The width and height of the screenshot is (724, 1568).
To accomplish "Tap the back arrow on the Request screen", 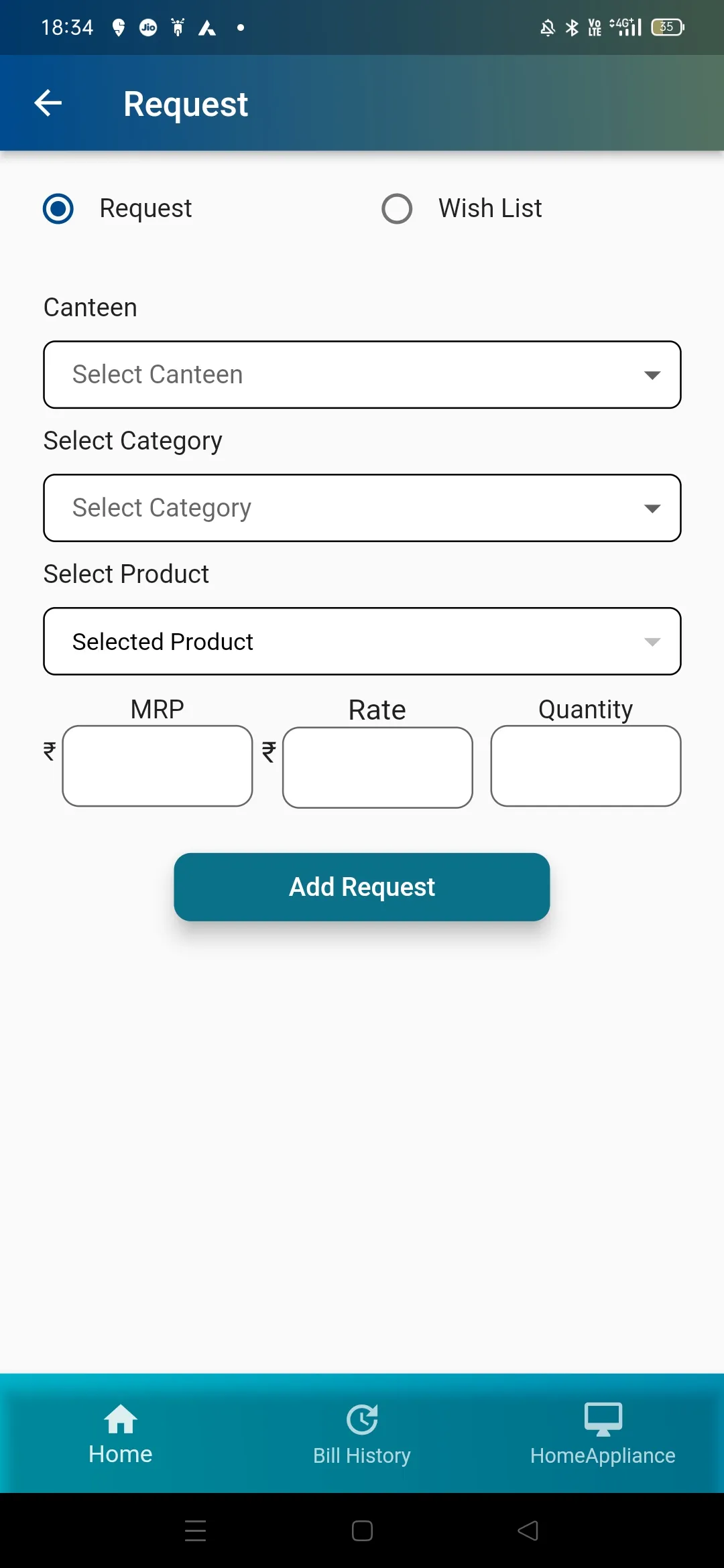I will (48, 102).
